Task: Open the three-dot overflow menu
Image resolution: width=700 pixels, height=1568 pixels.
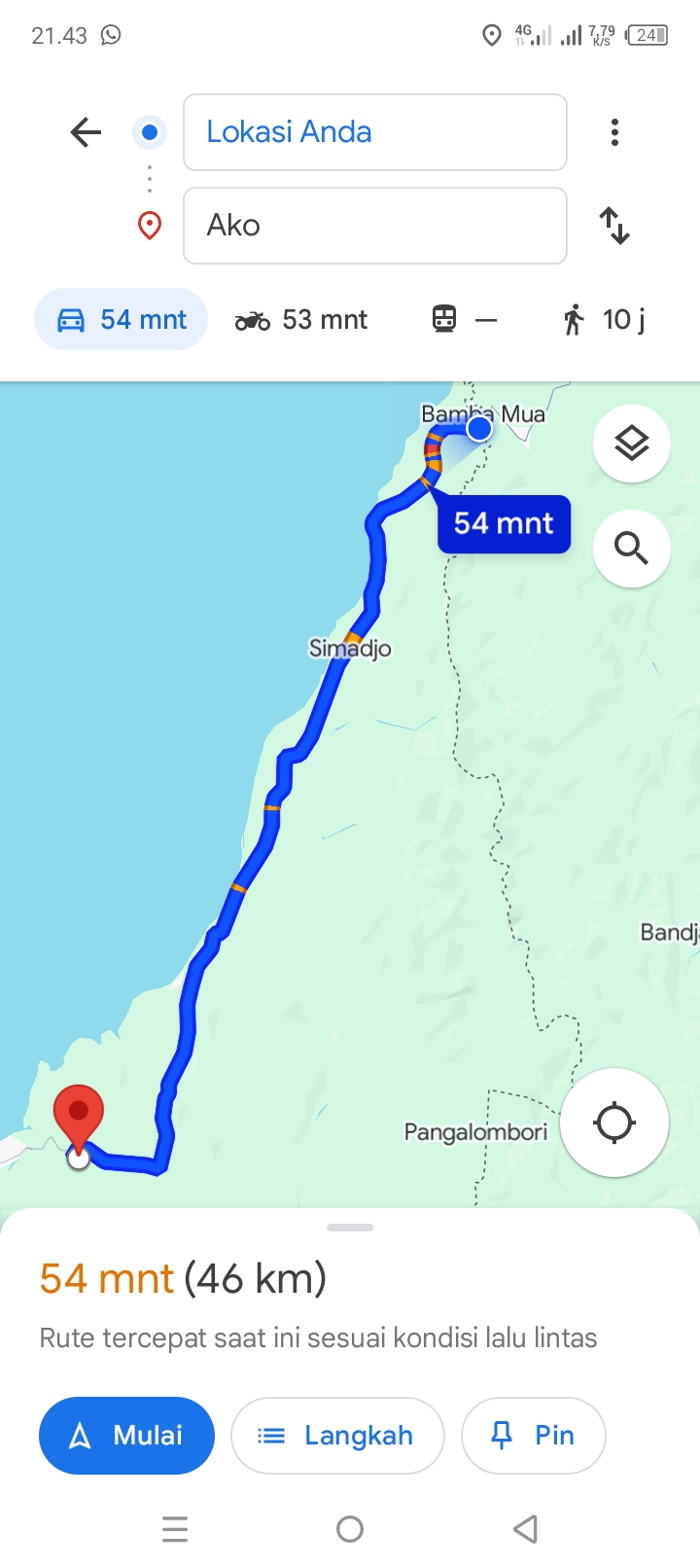Action: pos(614,132)
